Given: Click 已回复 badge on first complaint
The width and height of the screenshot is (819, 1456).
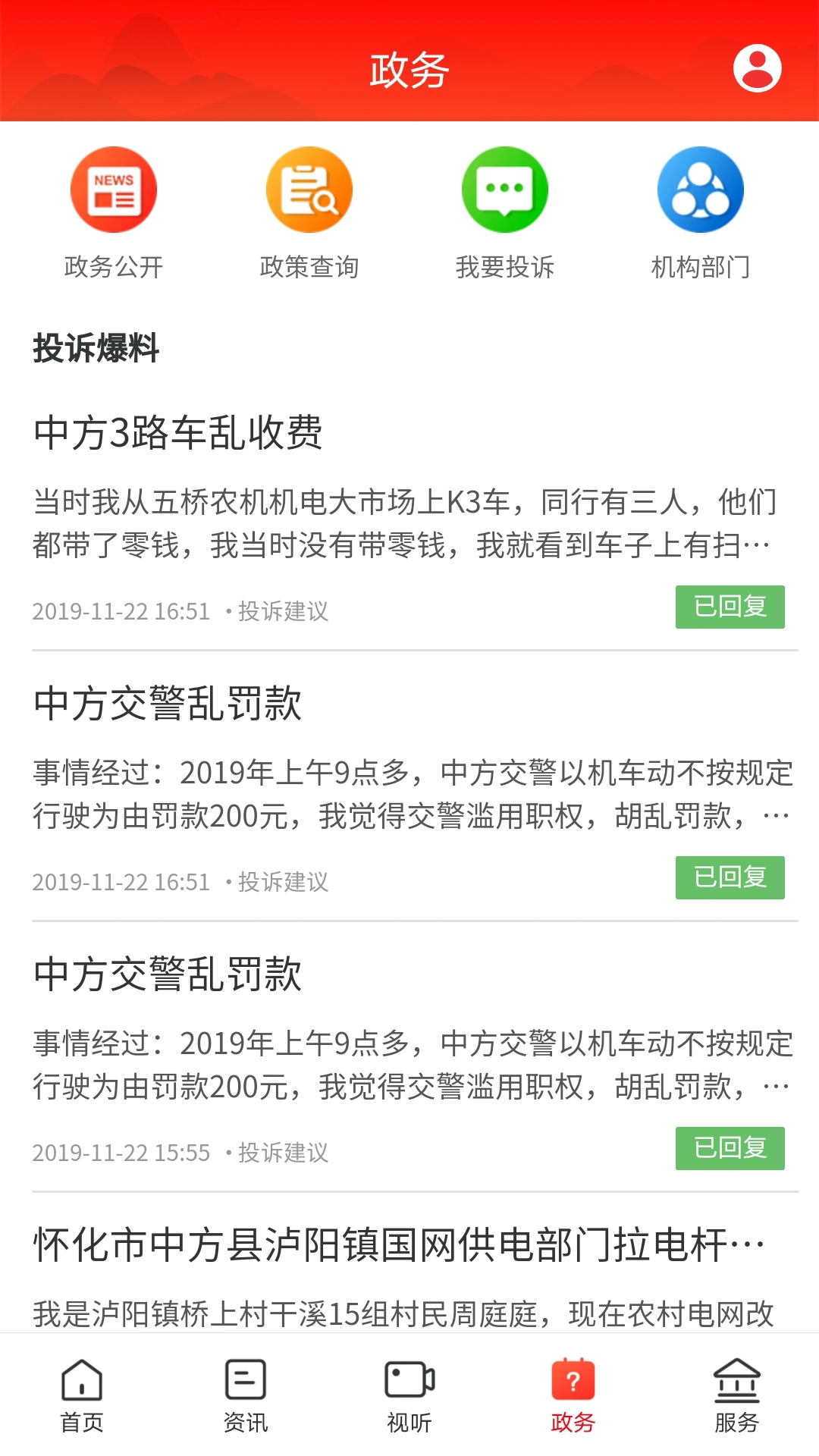Looking at the screenshot, I should tap(730, 605).
